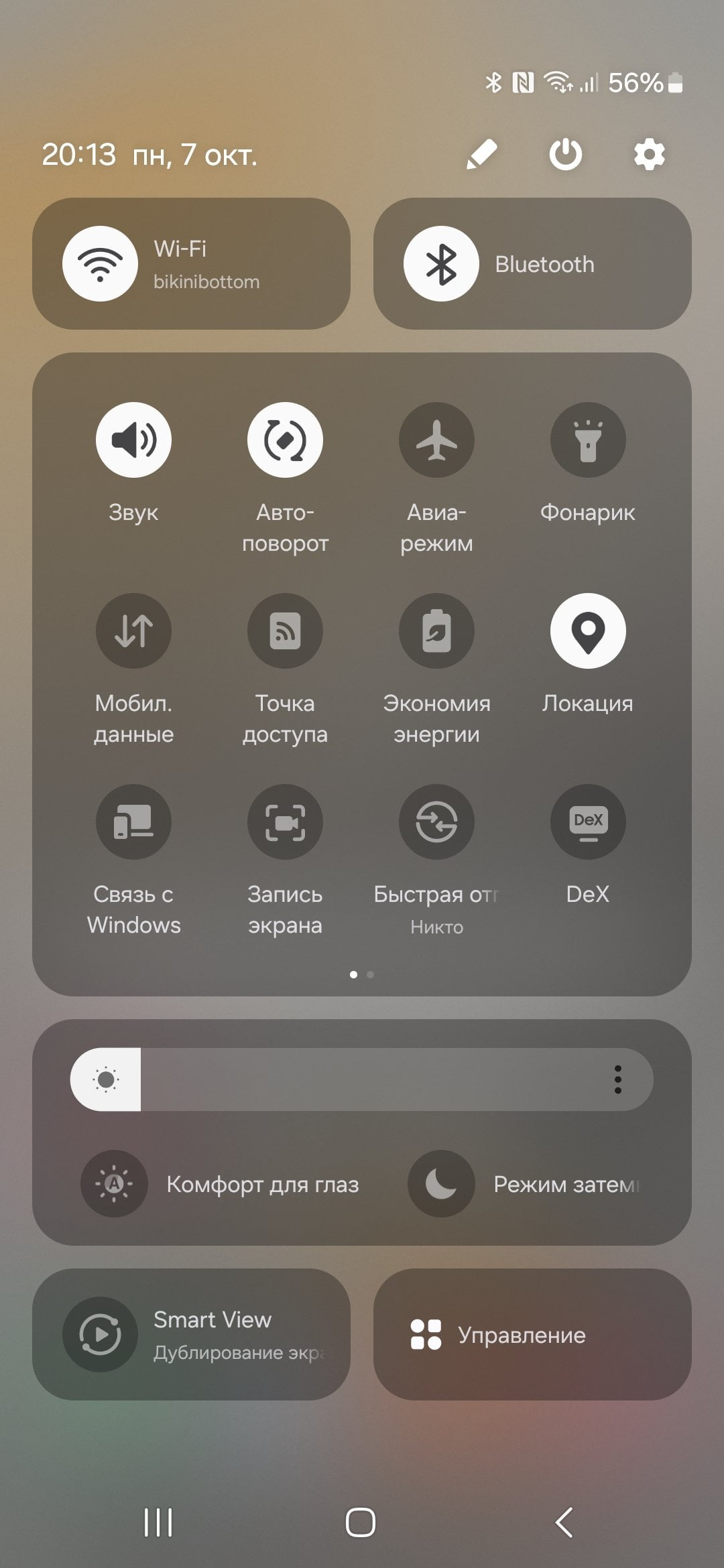
Task: Open Smart View screen mirroring
Action: (x=191, y=1334)
